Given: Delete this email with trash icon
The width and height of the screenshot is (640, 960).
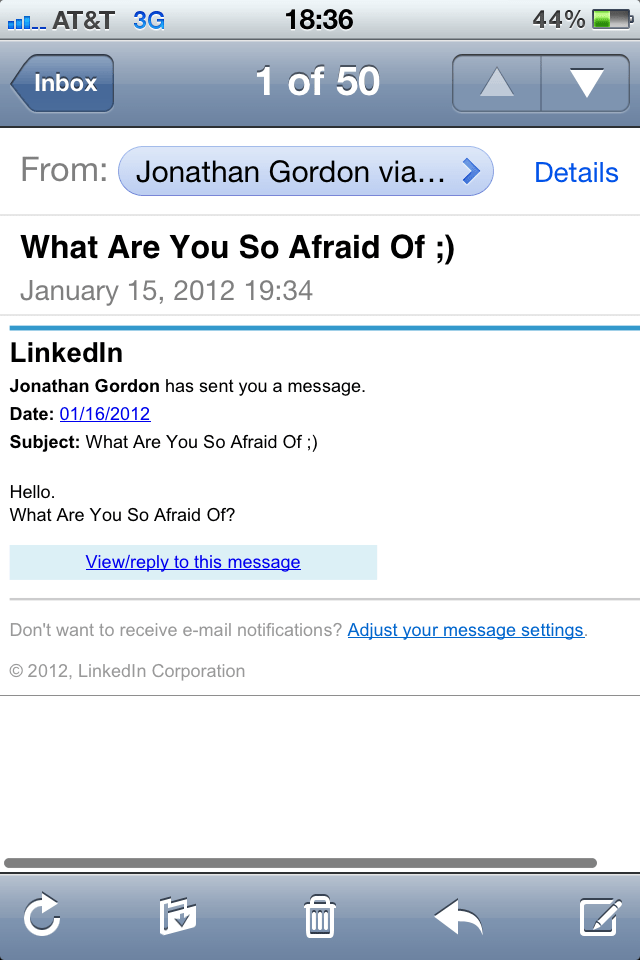Looking at the screenshot, I should pyautogui.click(x=319, y=914).
